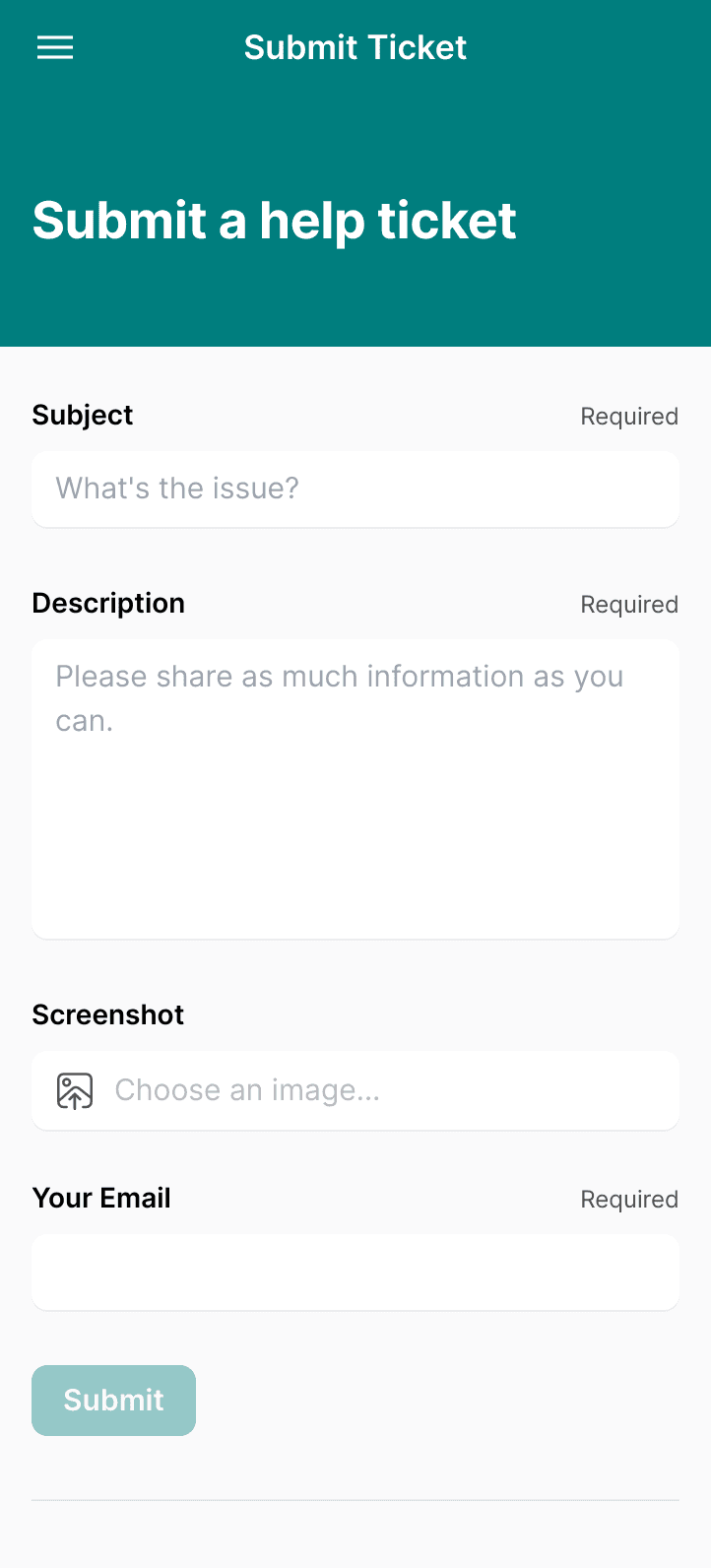Tap the Subject text field
Viewport: 711px width, 1568px height.
pos(355,489)
